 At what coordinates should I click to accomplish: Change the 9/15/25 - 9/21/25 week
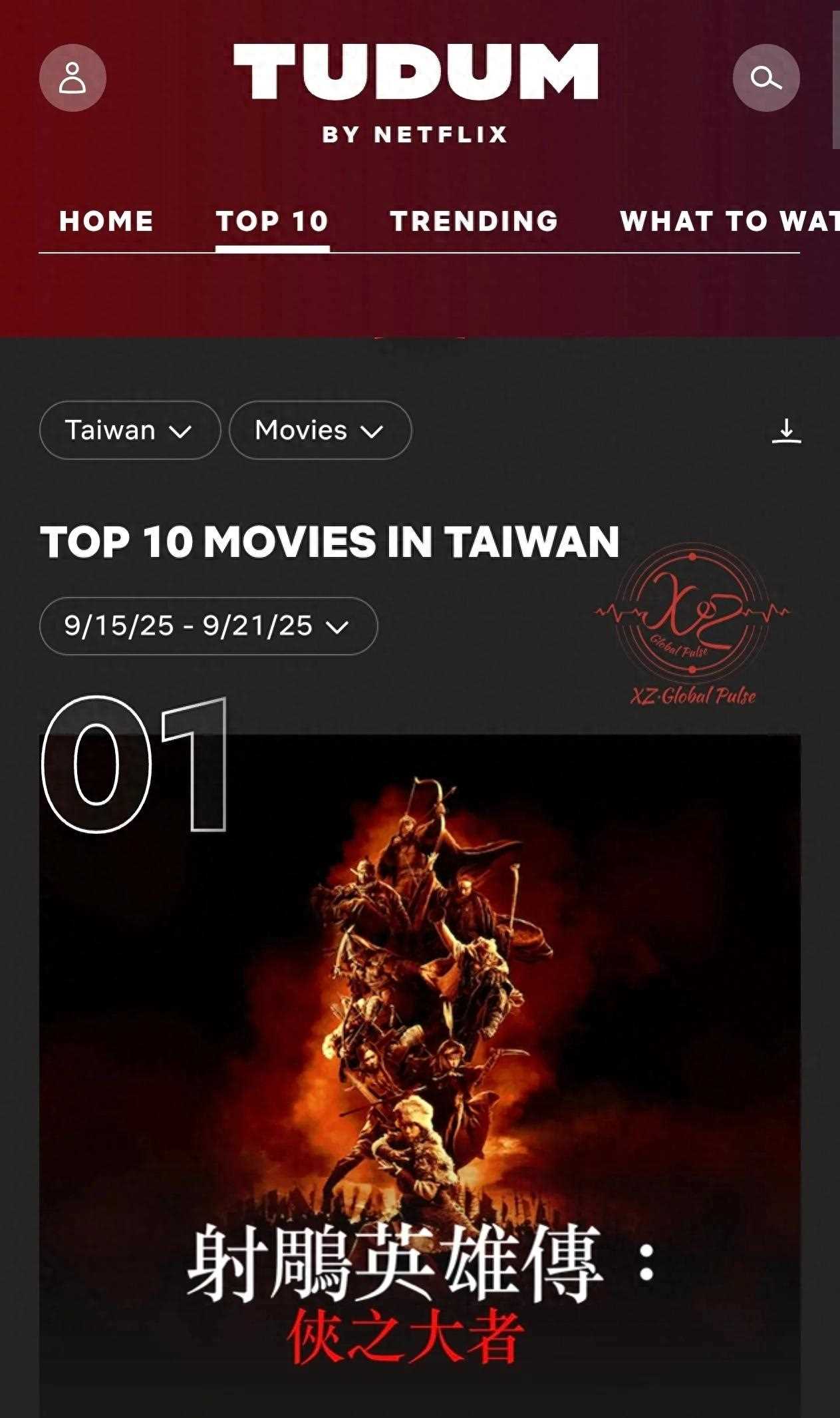coord(208,626)
